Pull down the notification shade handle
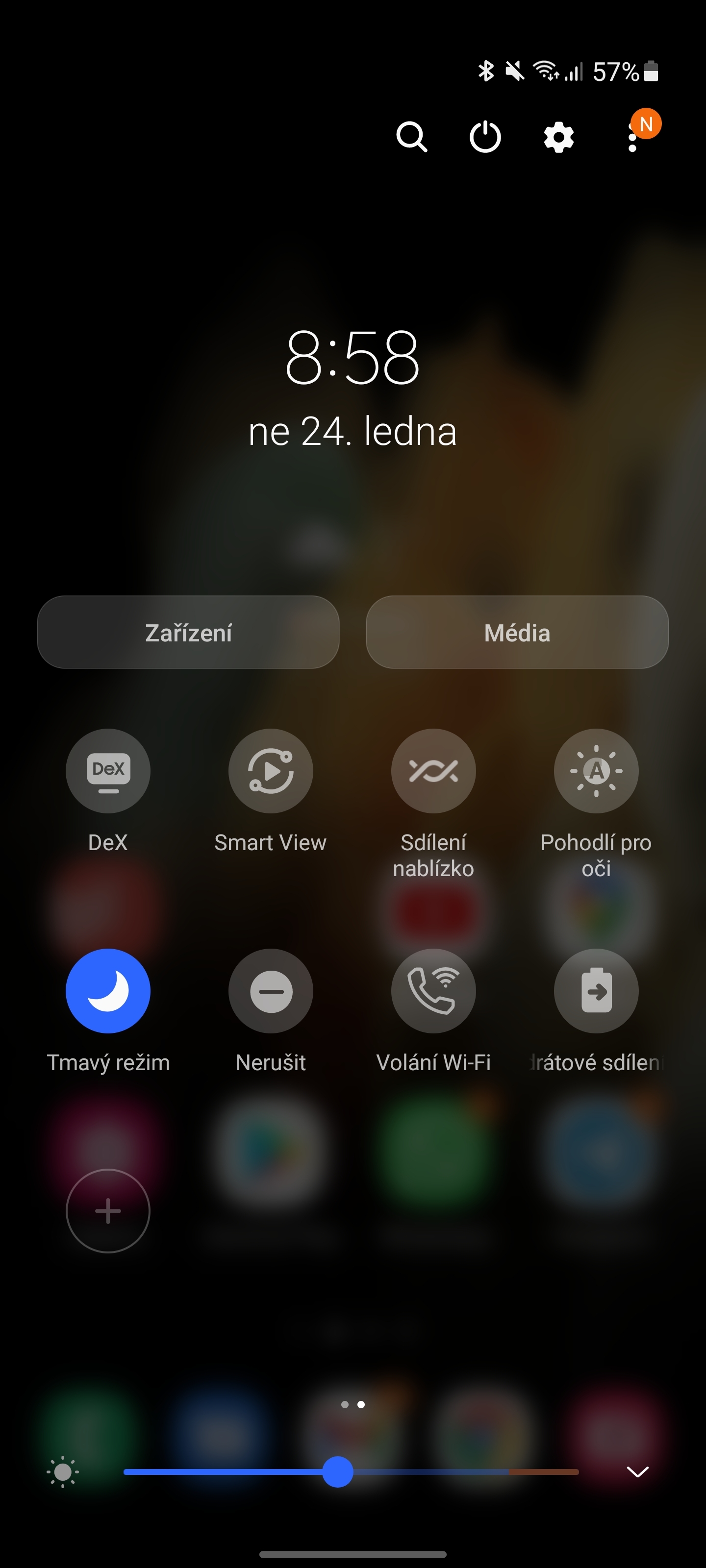This screenshot has height=1568, width=706. pyautogui.click(x=353, y=1556)
